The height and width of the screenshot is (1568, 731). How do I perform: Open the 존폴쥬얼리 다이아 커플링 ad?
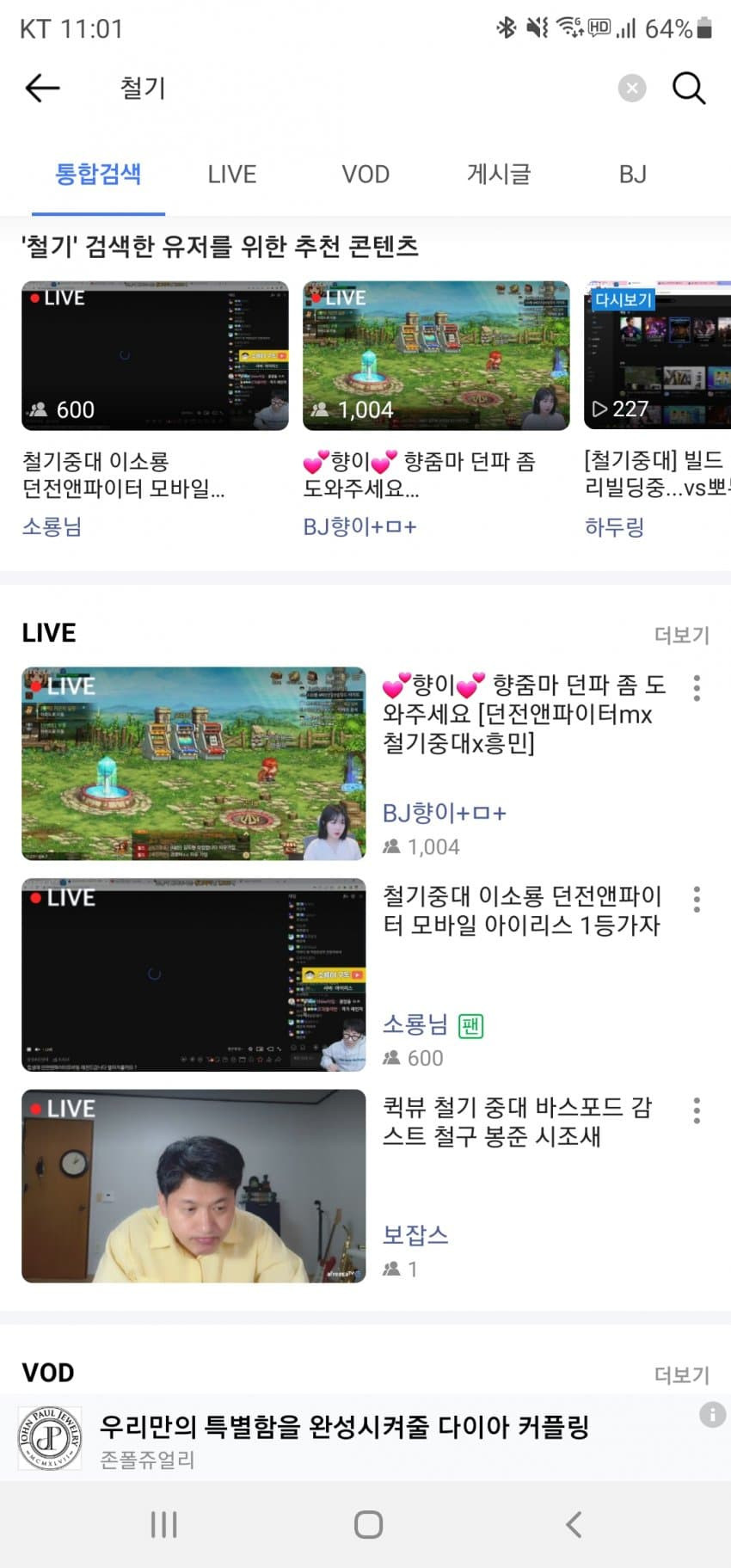point(344,1438)
